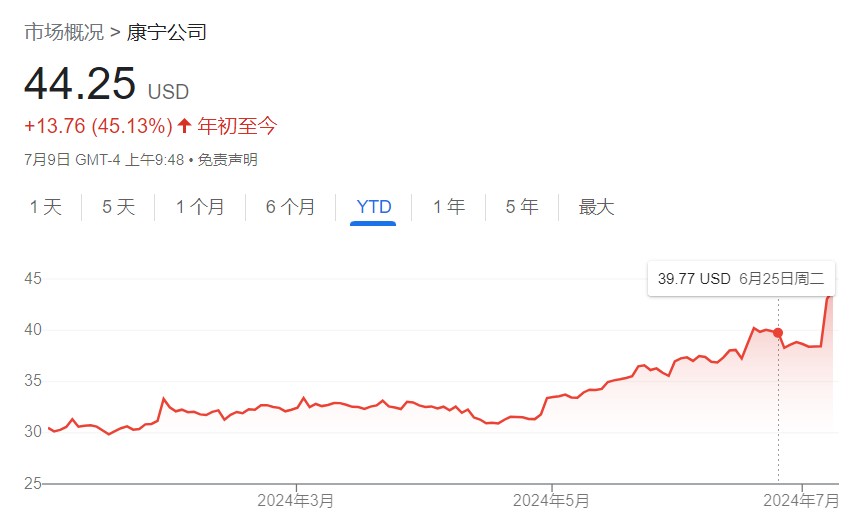Select the 6 个月 time range

290,207
